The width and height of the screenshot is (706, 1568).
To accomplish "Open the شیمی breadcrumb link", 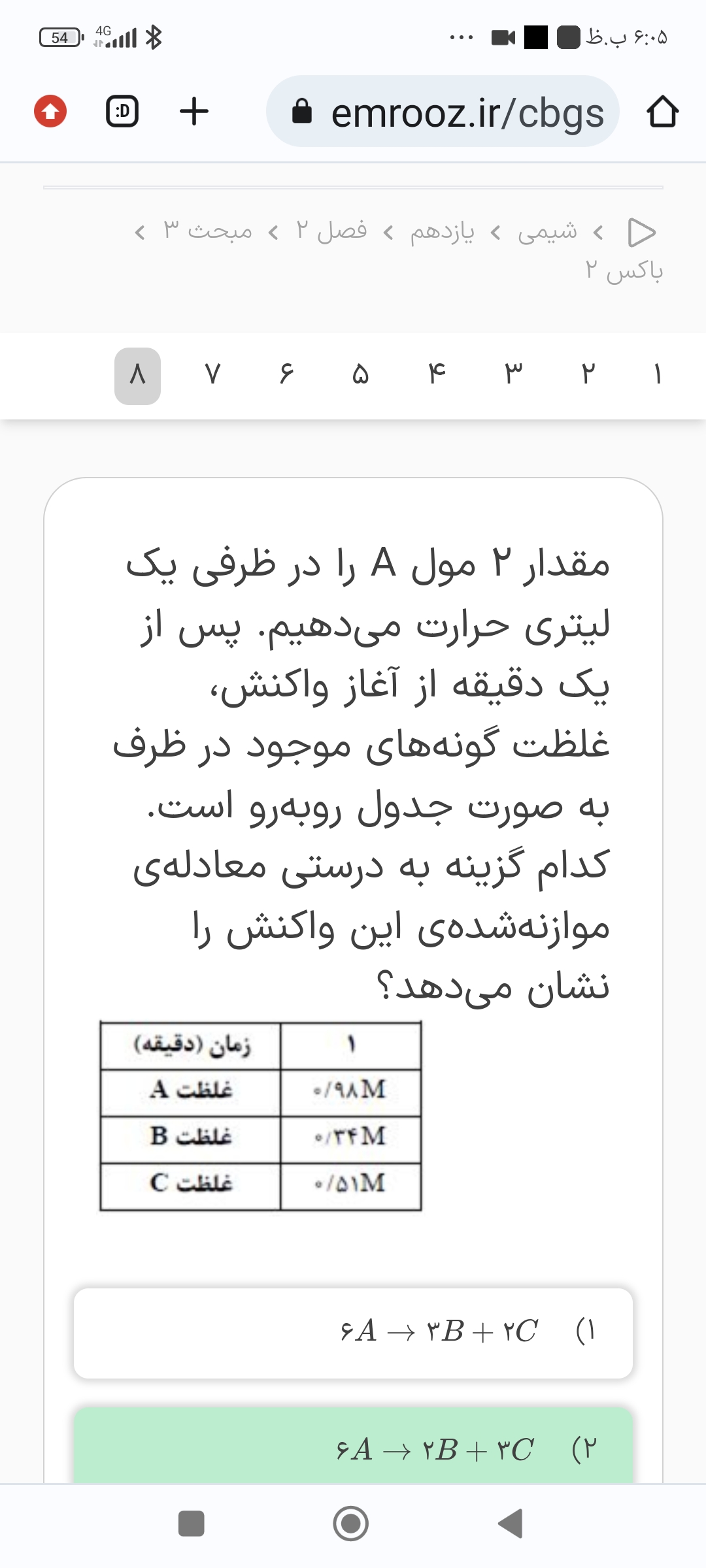I will click(547, 231).
